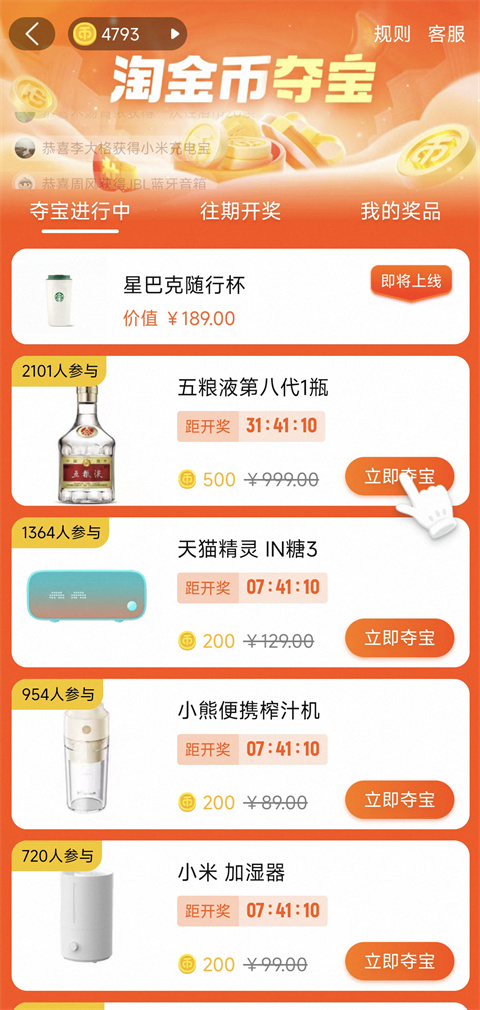
Task: Open the 星巴克随行杯 card
Action: tap(240, 296)
